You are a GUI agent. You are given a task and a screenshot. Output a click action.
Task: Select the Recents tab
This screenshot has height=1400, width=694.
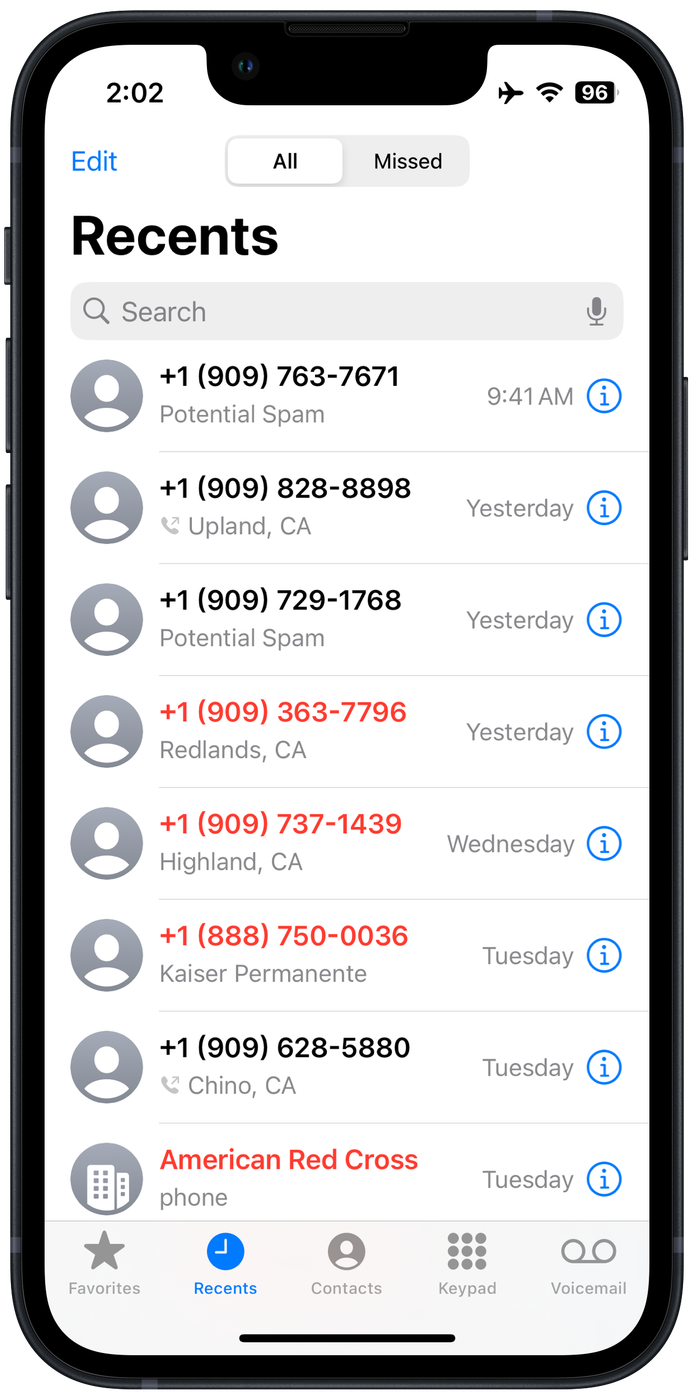[x=225, y=1263]
